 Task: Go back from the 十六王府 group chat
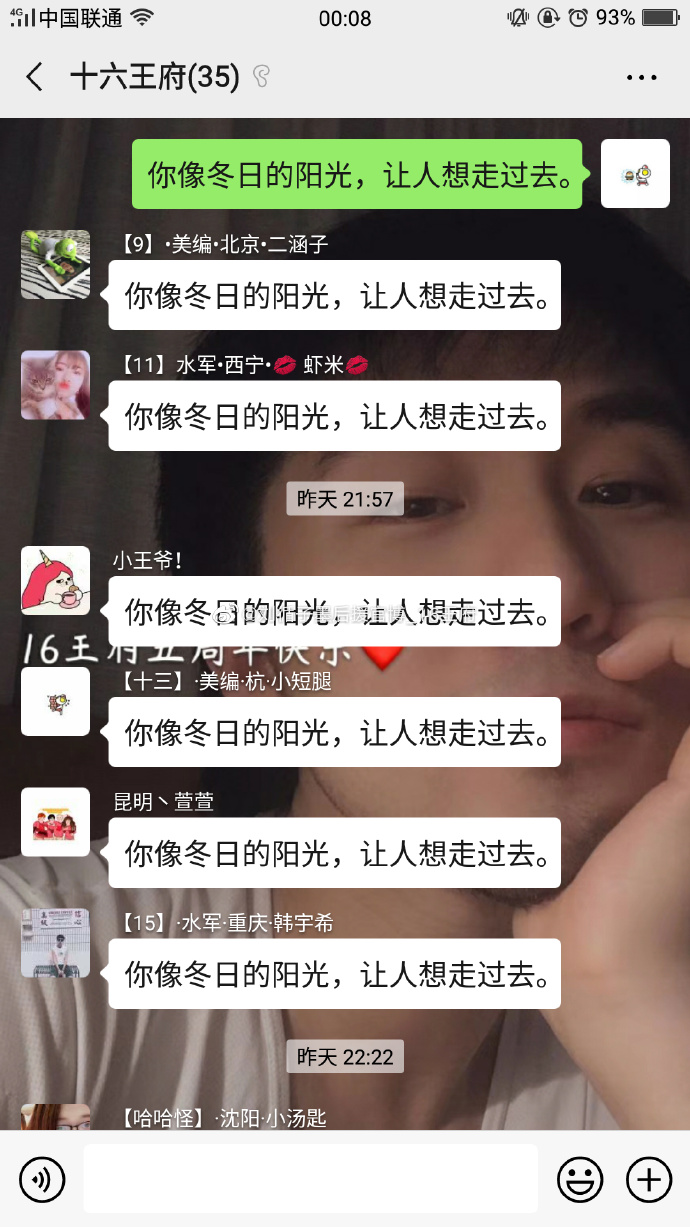[x=35, y=77]
